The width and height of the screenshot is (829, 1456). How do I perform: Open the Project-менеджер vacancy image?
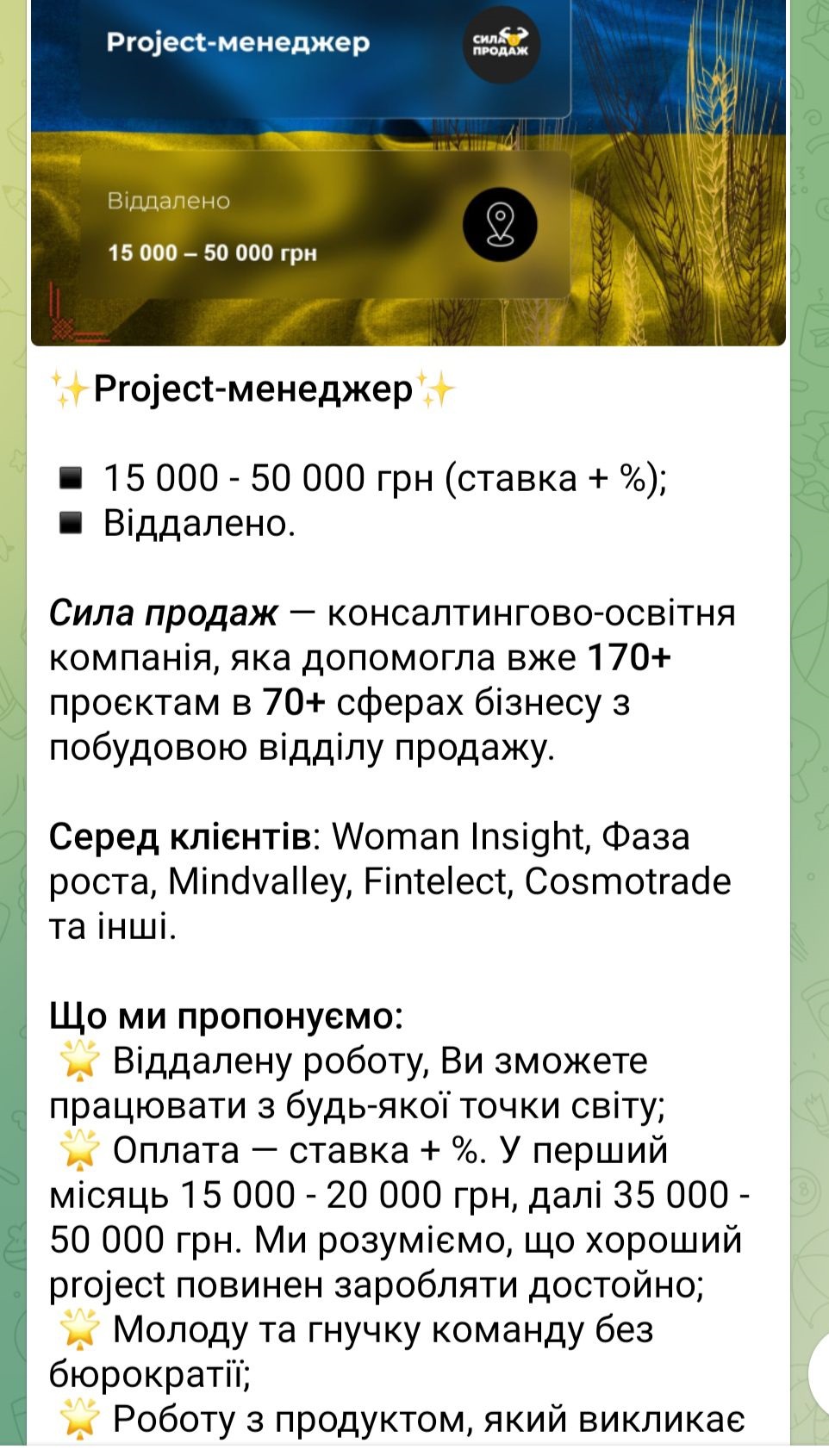tap(408, 172)
